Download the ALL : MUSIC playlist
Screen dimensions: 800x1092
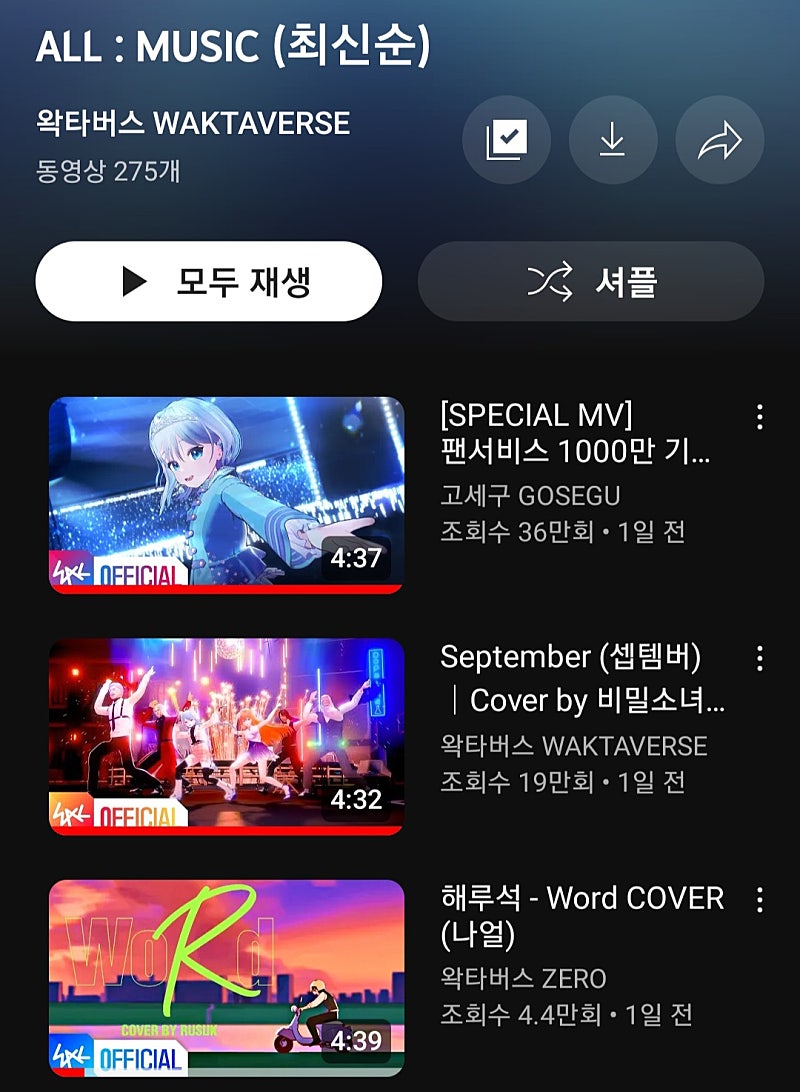612,141
